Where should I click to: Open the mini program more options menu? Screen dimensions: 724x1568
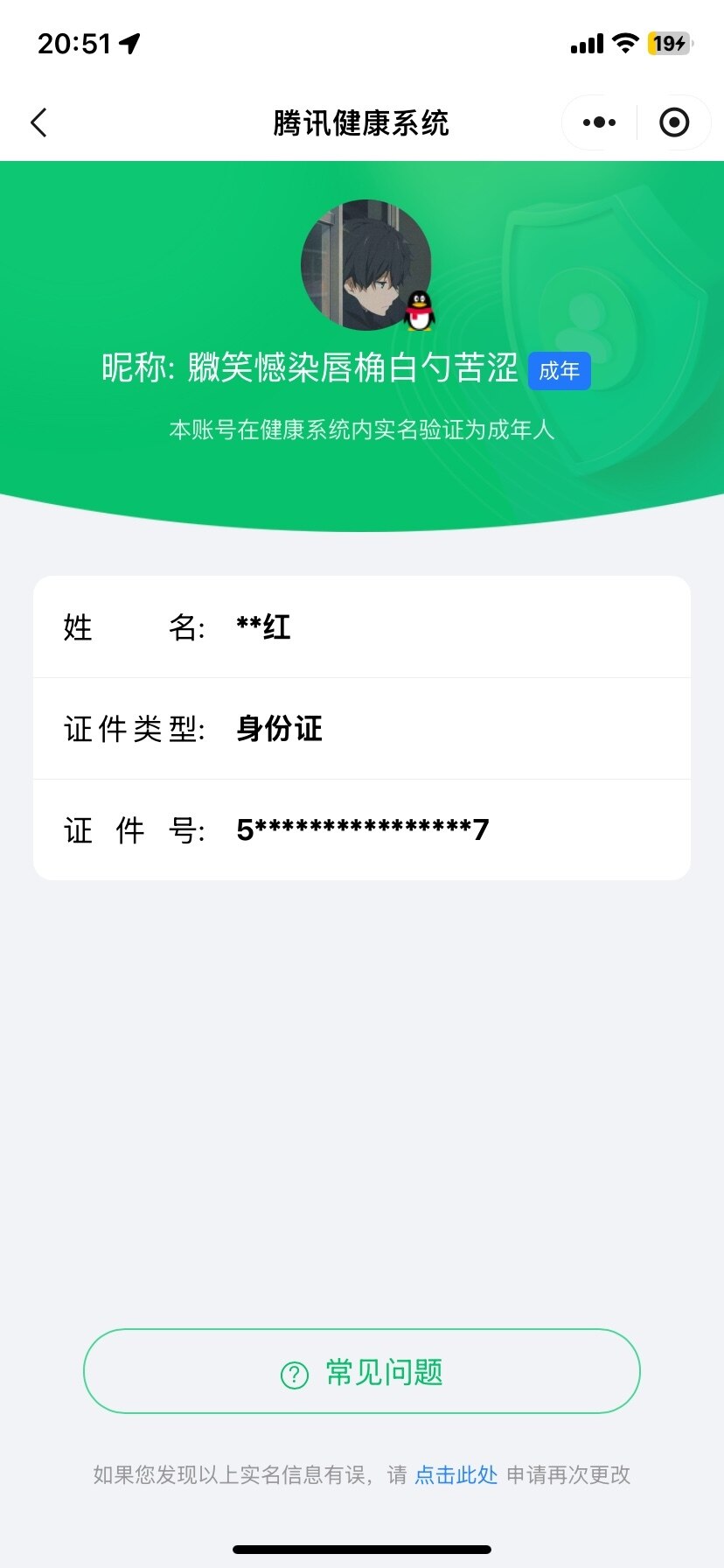[x=597, y=122]
